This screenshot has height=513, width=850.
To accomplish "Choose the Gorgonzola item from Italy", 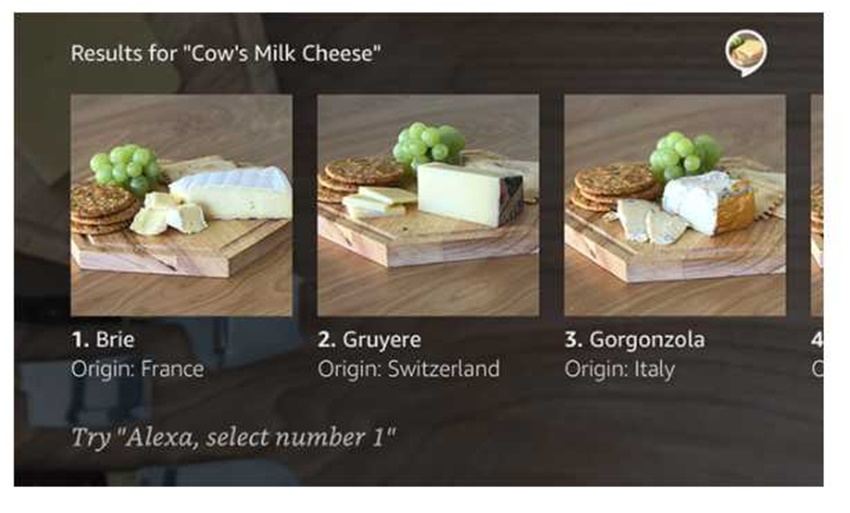I will pos(674,205).
